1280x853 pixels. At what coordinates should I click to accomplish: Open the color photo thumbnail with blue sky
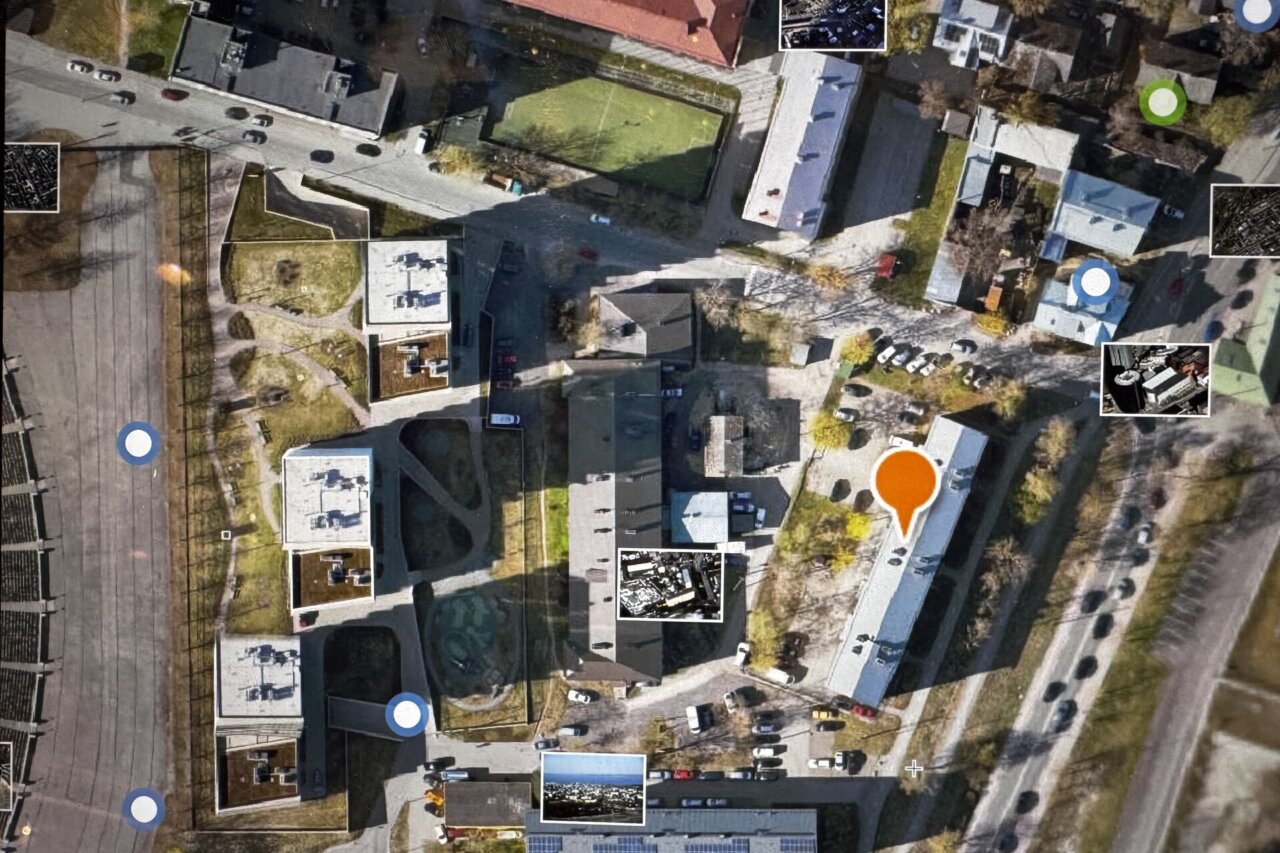tap(593, 787)
